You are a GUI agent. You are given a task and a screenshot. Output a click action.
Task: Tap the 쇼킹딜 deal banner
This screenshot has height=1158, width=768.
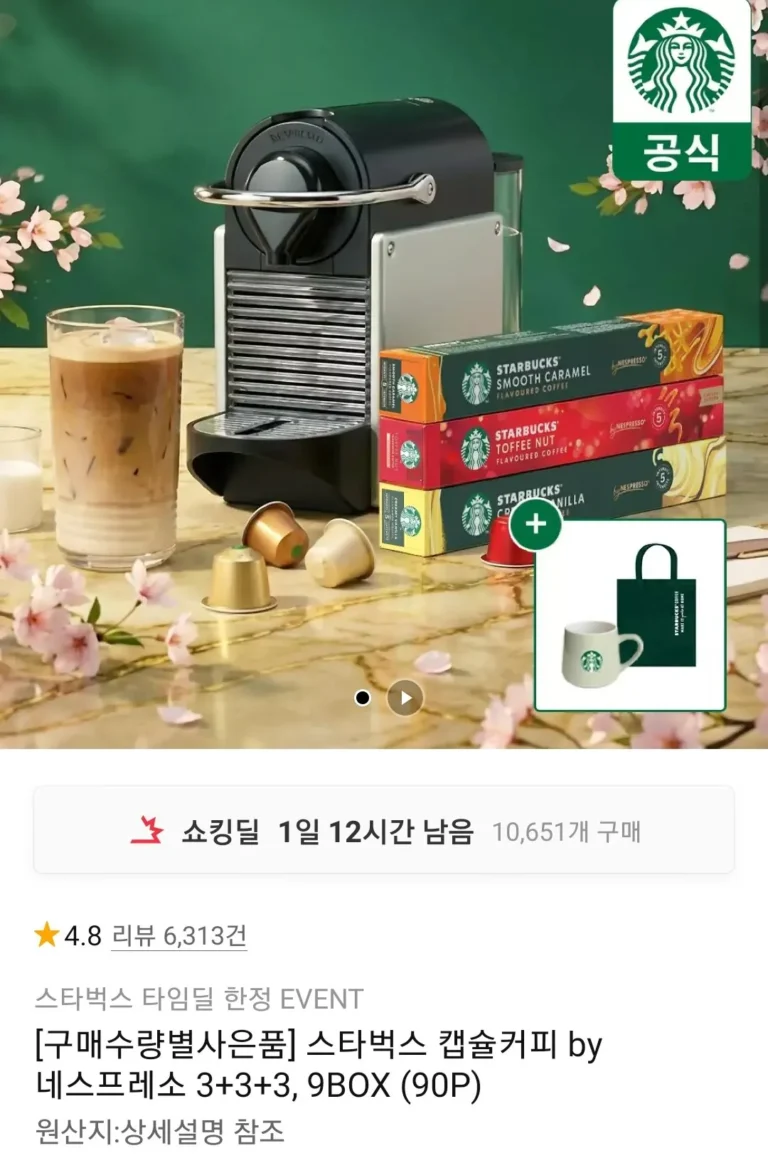pyautogui.click(x=384, y=830)
